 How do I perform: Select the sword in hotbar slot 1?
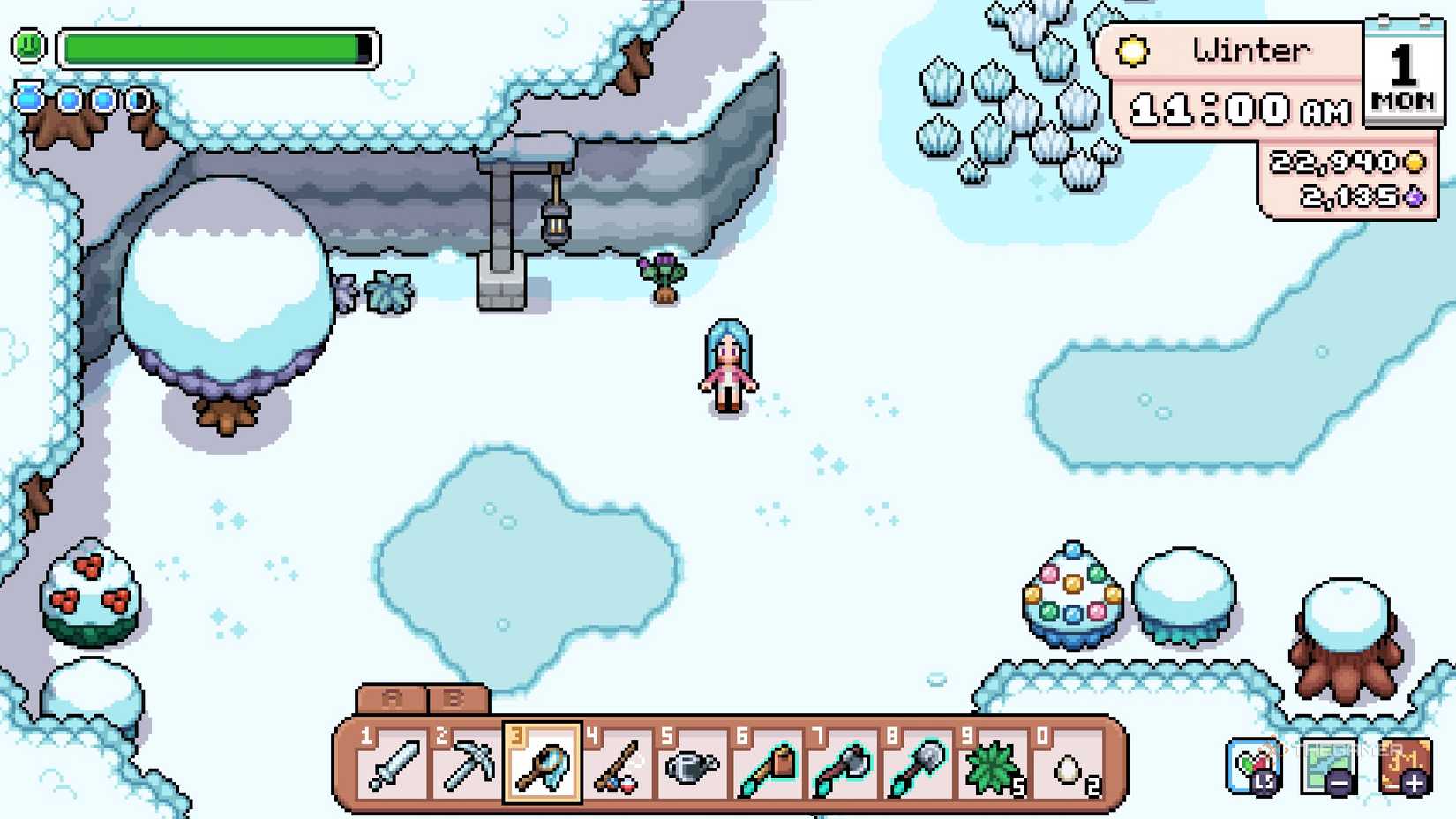click(394, 764)
